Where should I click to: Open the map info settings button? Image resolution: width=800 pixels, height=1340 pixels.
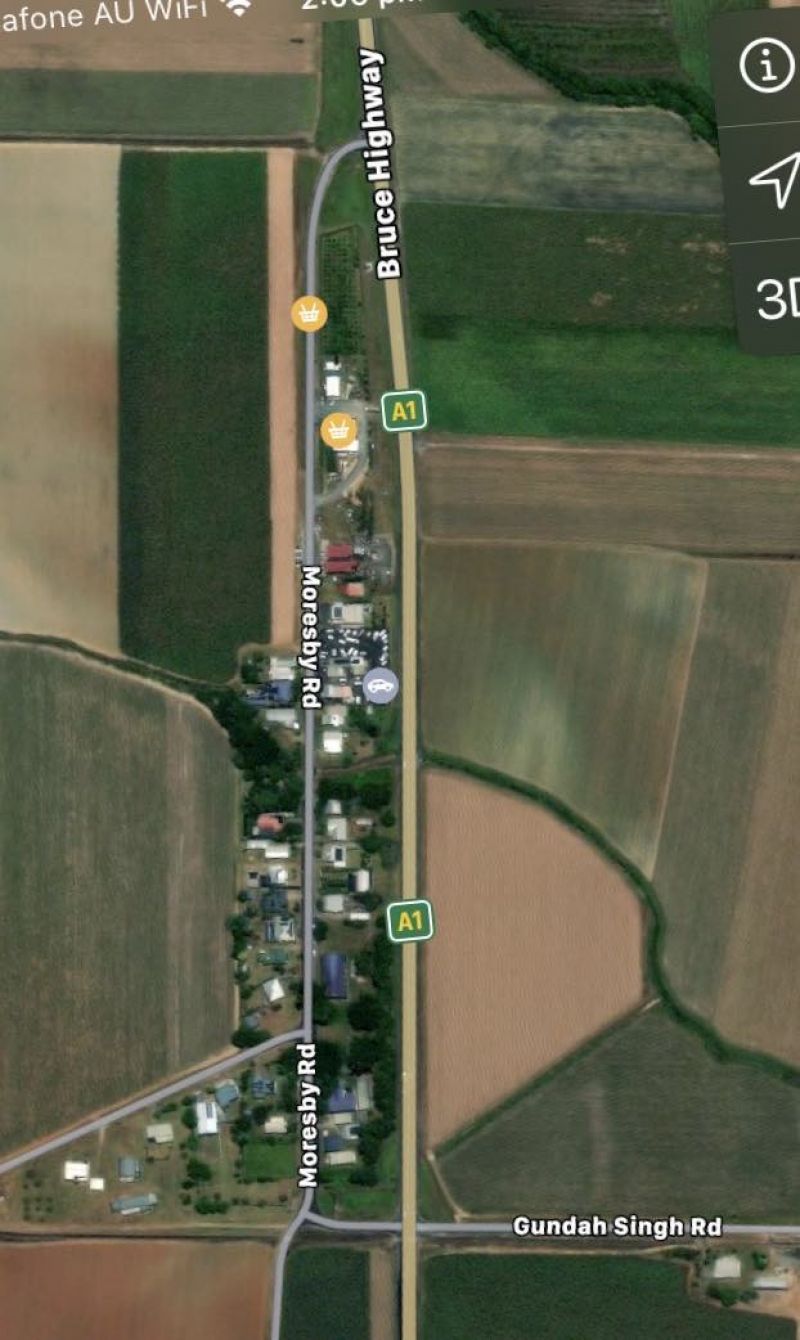[x=766, y=68]
